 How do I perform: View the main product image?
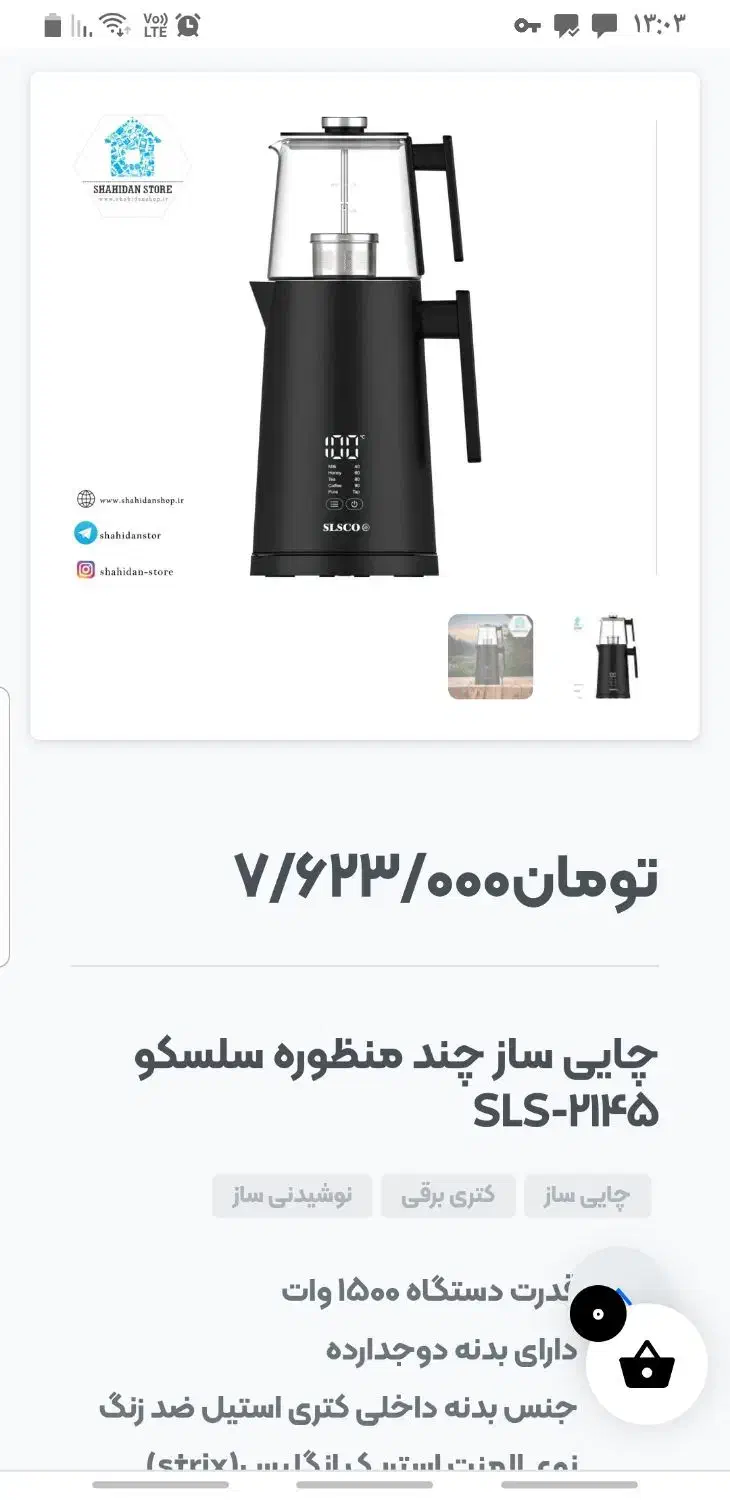[365, 347]
